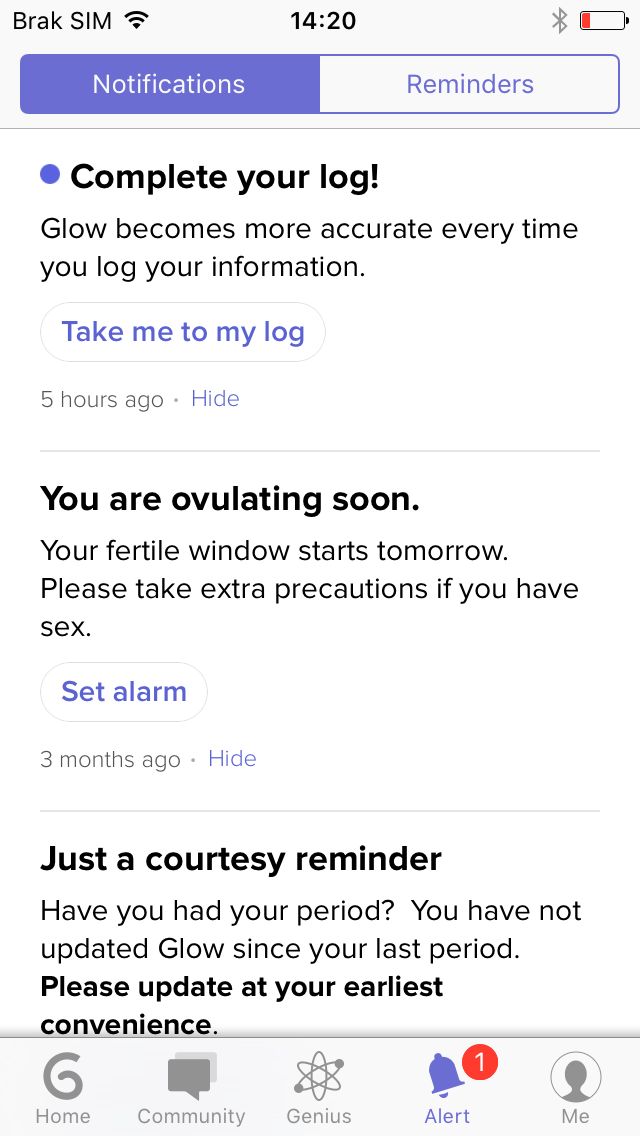Image resolution: width=640 pixels, height=1136 pixels.
Task: Open the Community tab
Action: (x=191, y=1087)
